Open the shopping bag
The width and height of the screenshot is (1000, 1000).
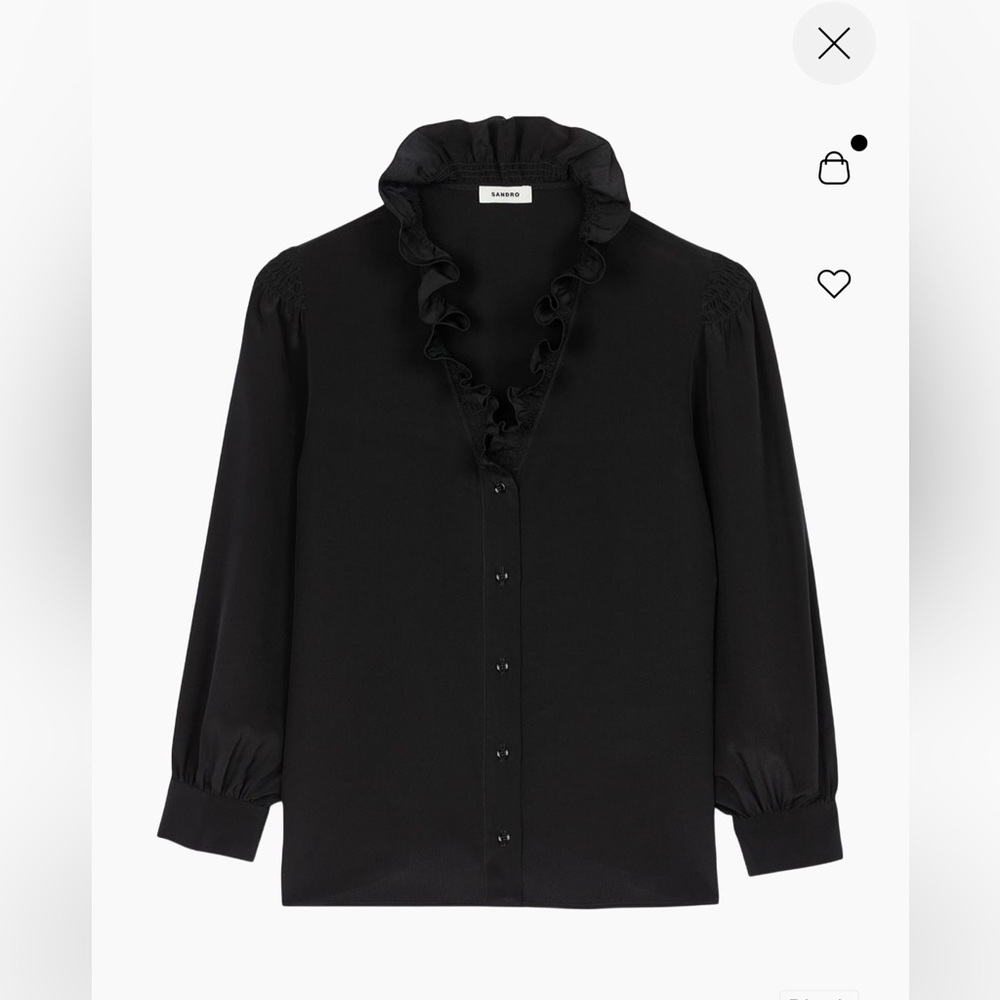click(834, 167)
